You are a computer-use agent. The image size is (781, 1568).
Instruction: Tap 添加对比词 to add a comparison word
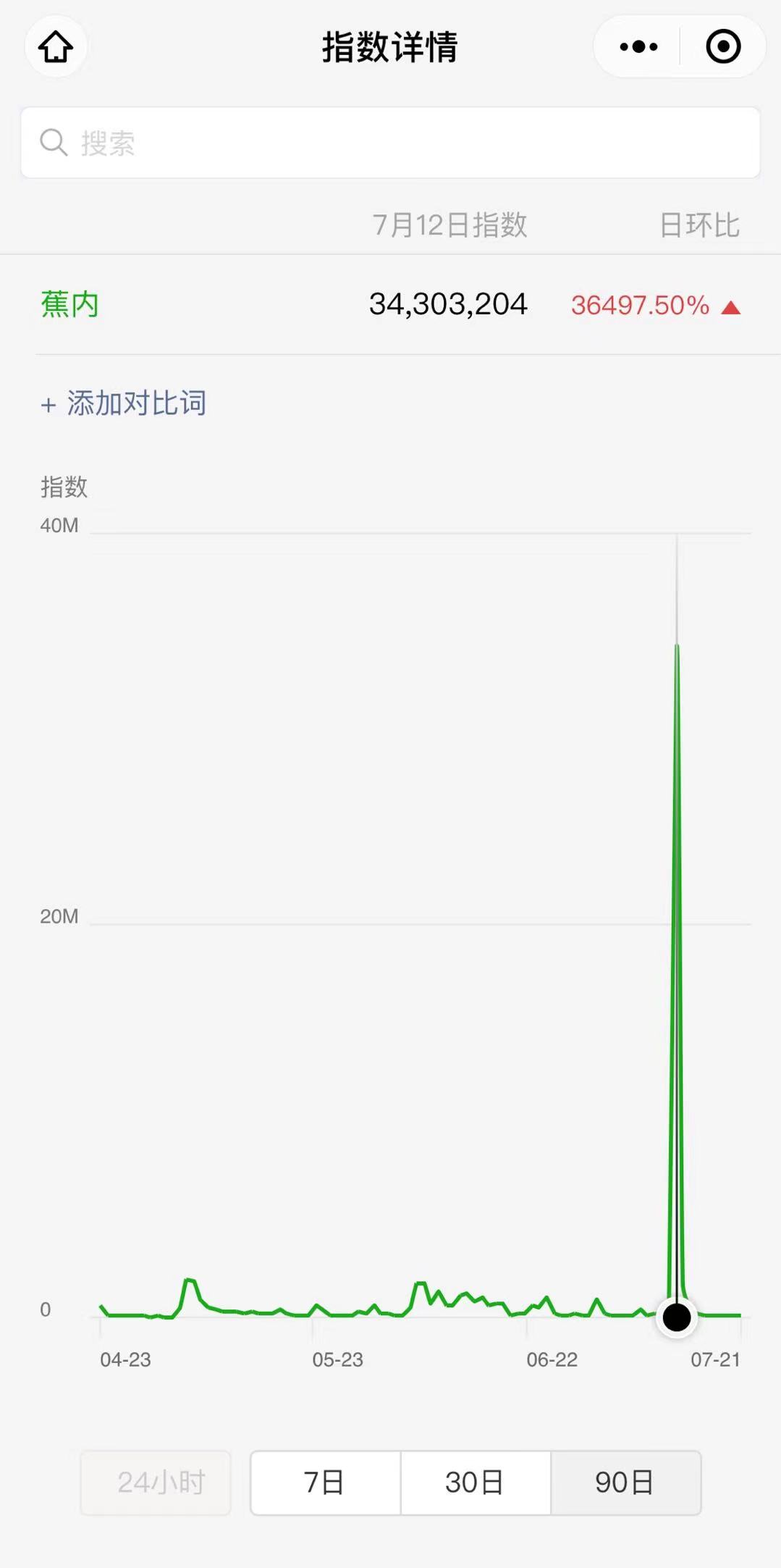point(124,403)
